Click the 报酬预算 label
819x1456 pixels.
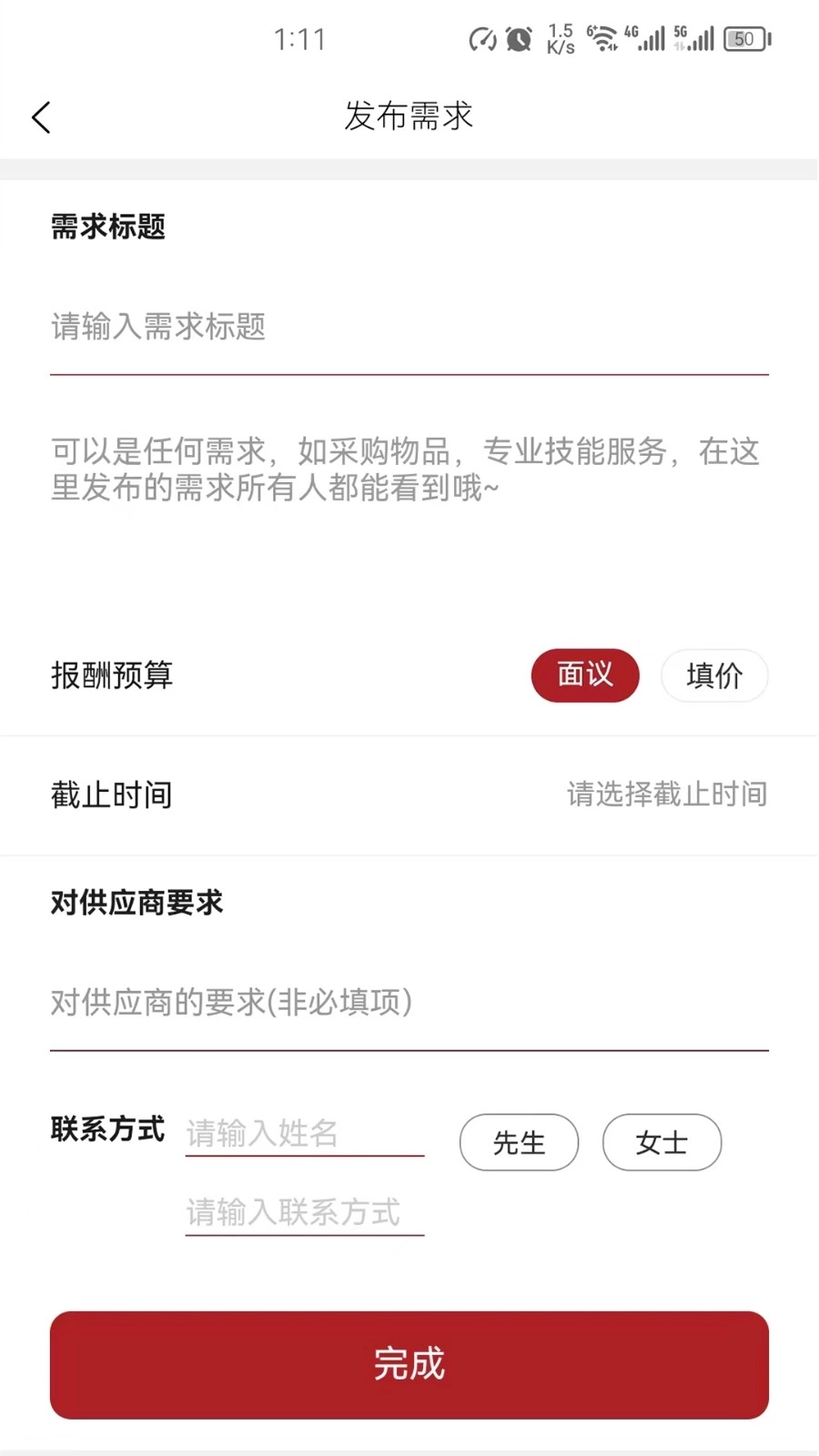pyautogui.click(x=111, y=675)
